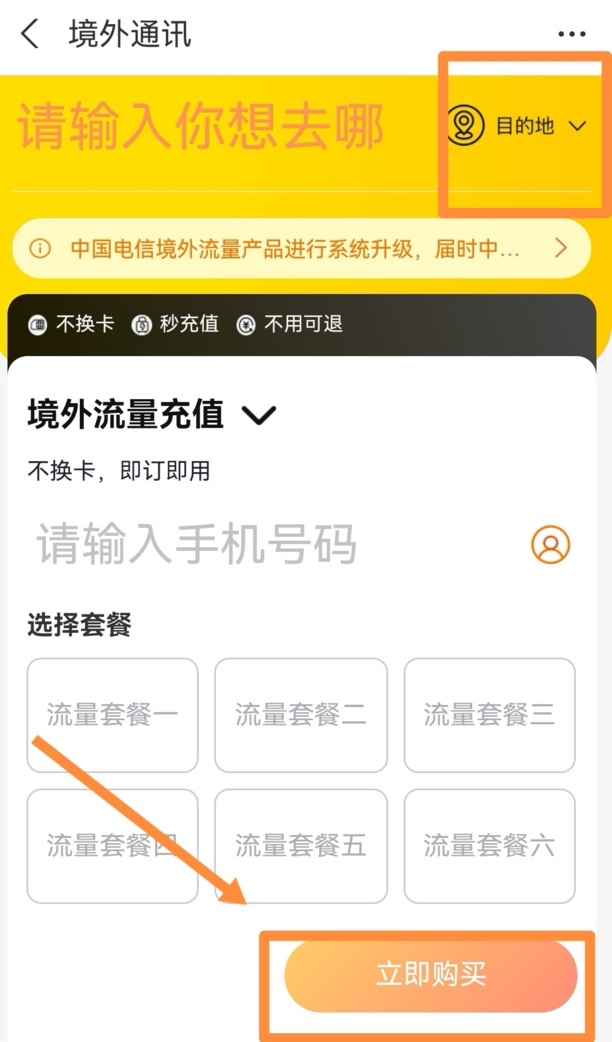Select the 流量套餐四 package
The image size is (612, 1042).
click(112, 845)
